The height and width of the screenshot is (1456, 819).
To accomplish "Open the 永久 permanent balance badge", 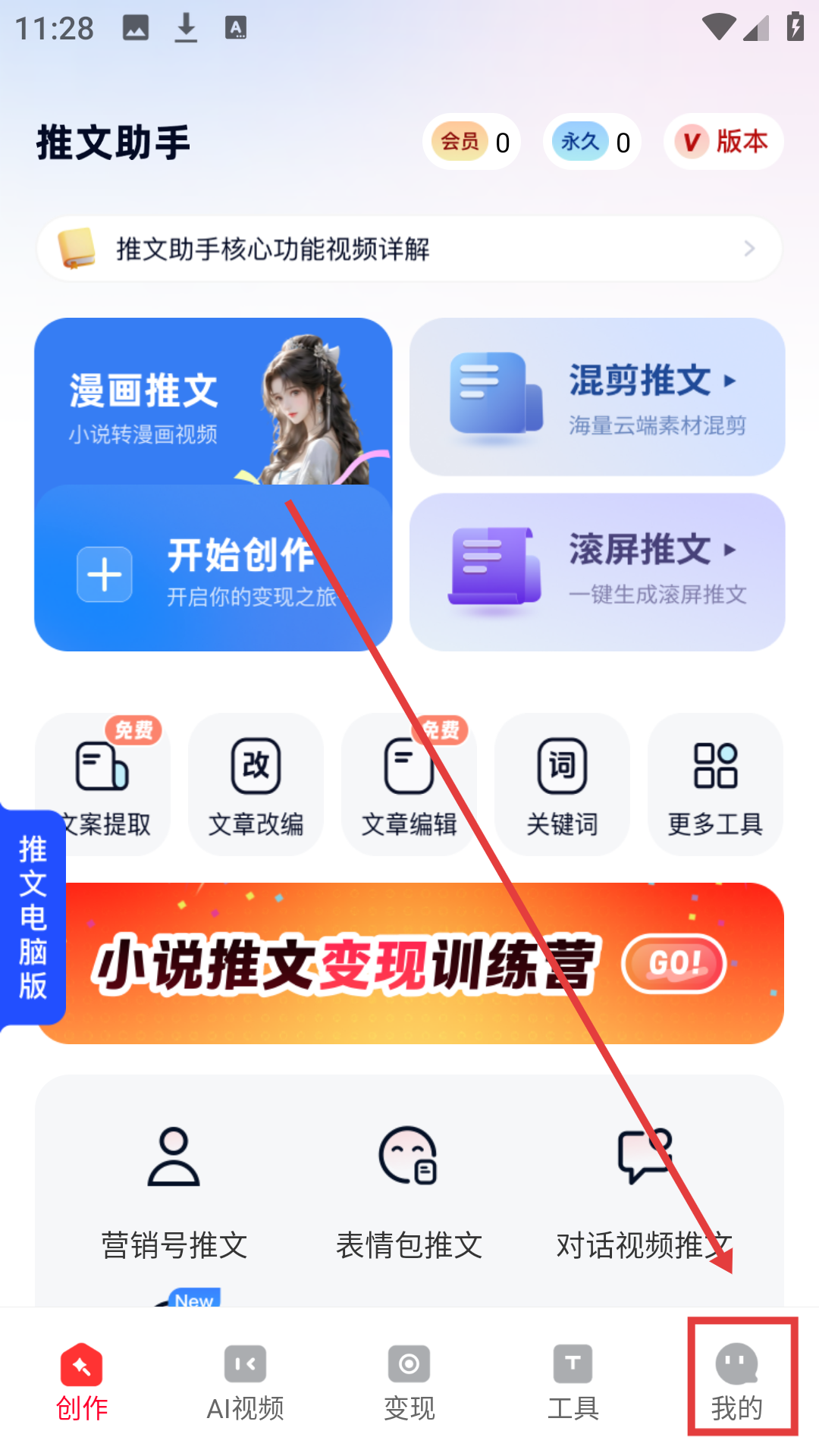I will (x=591, y=142).
